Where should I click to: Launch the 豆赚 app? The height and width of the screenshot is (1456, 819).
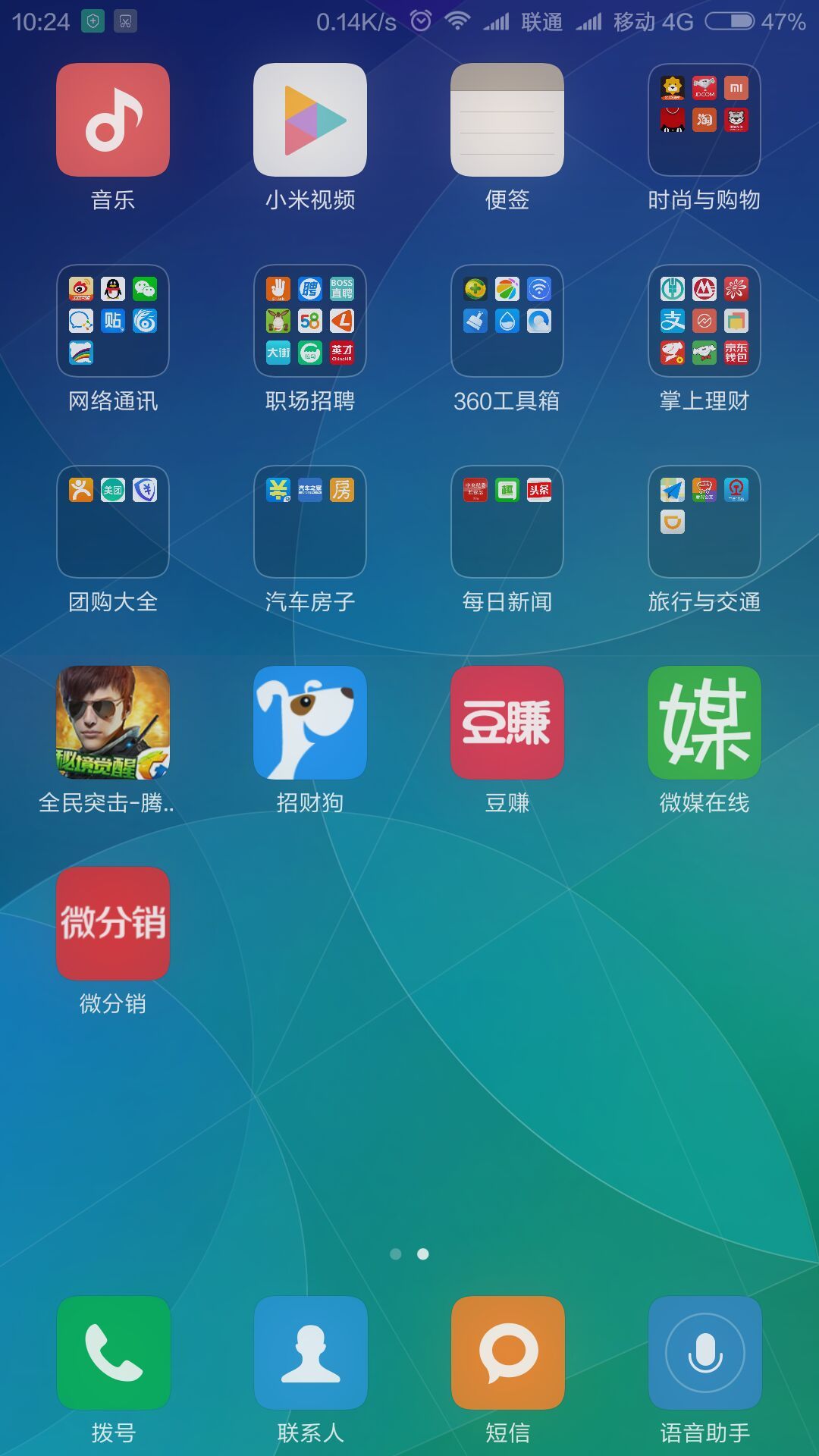(x=507, y=723)
